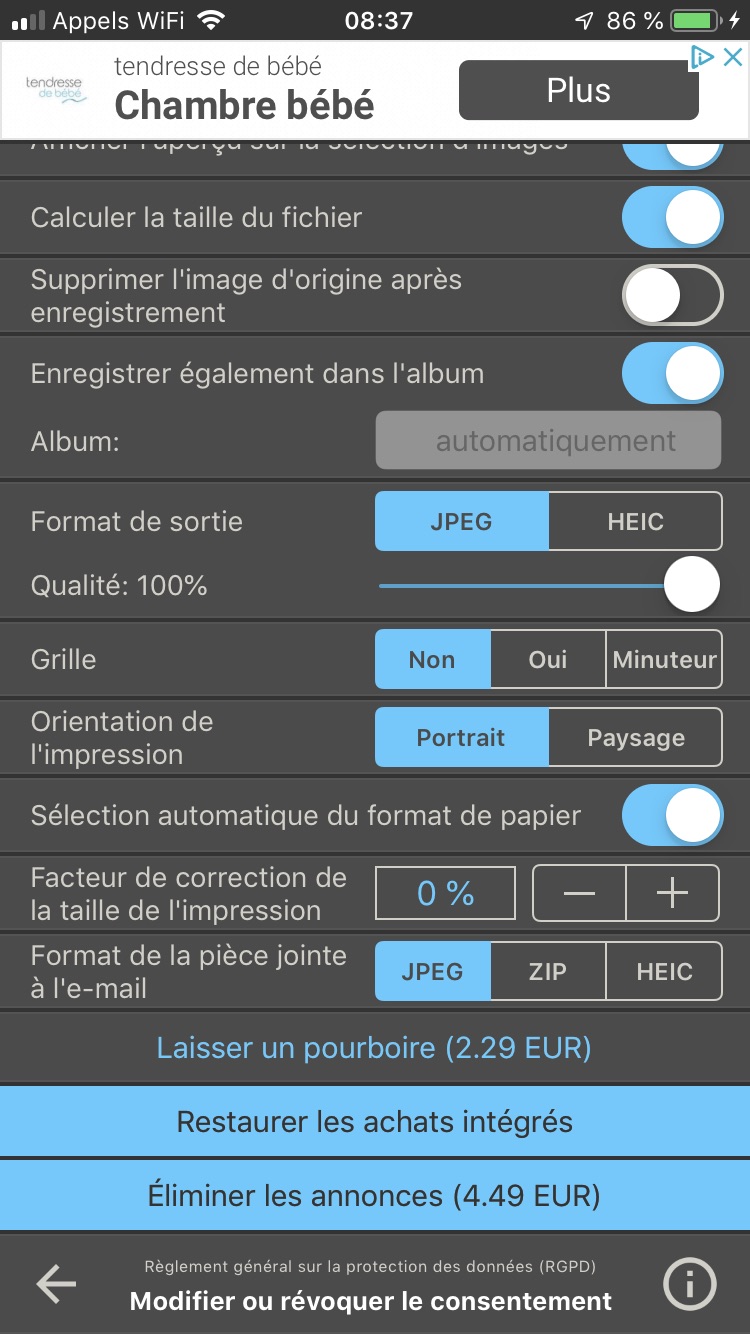The image size is (750, 1334).
Task: Set Grille to Oui
Action: [x=548, y=659]
